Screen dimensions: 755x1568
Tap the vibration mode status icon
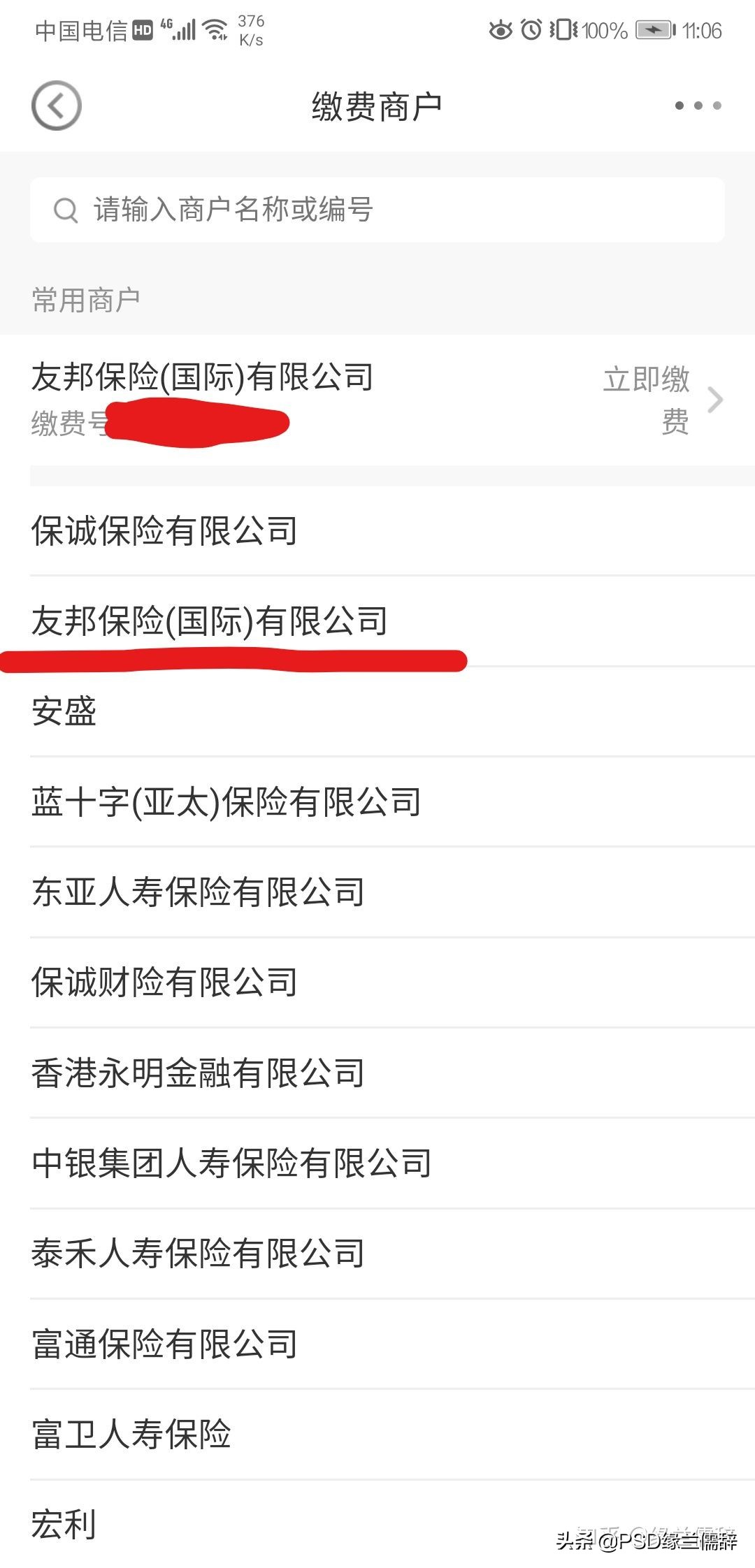click(563, 31)
